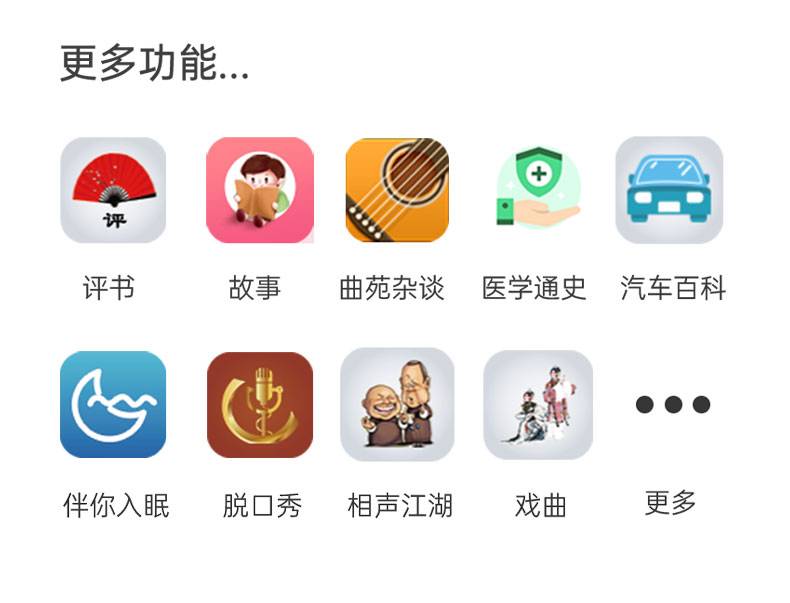Image resolution: width=790 pixels, height=603 pixels.
Task: Open 相声江湖 category
Action: click(x=397, y=404)
